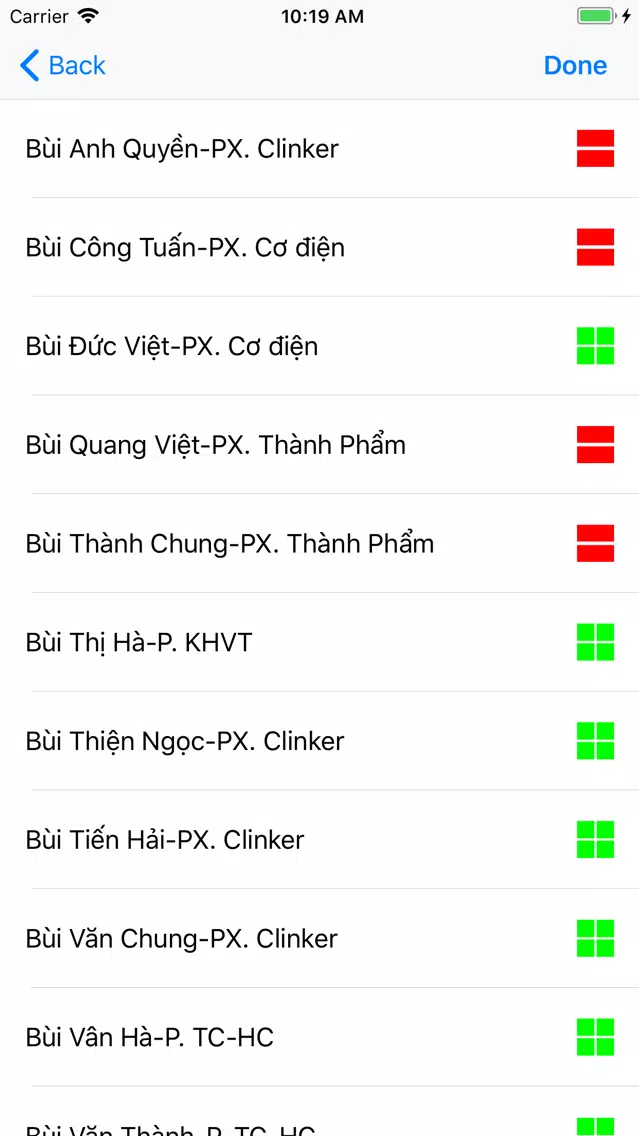
Task: Select the Bùi Anh Quyền-PX. Clinker row
Action: click(320, 149)
